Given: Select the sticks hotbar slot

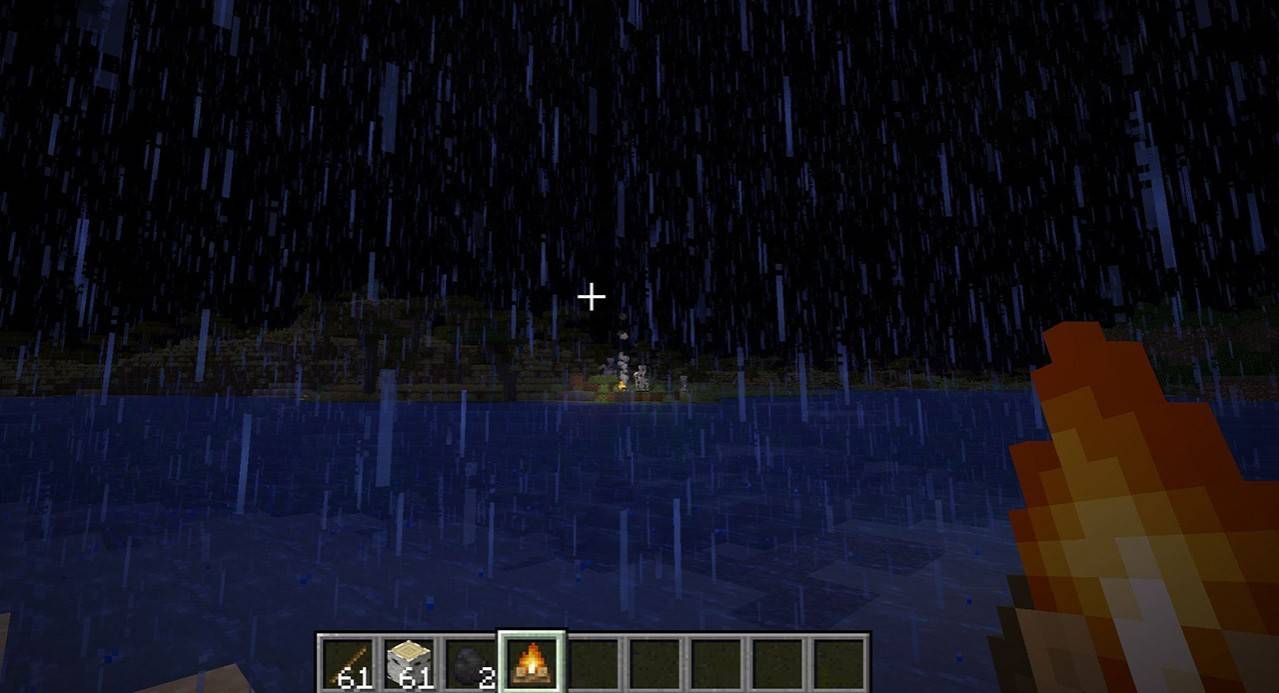Looking at the screenshot, I should pyautogui.click(x=348, y=663).
